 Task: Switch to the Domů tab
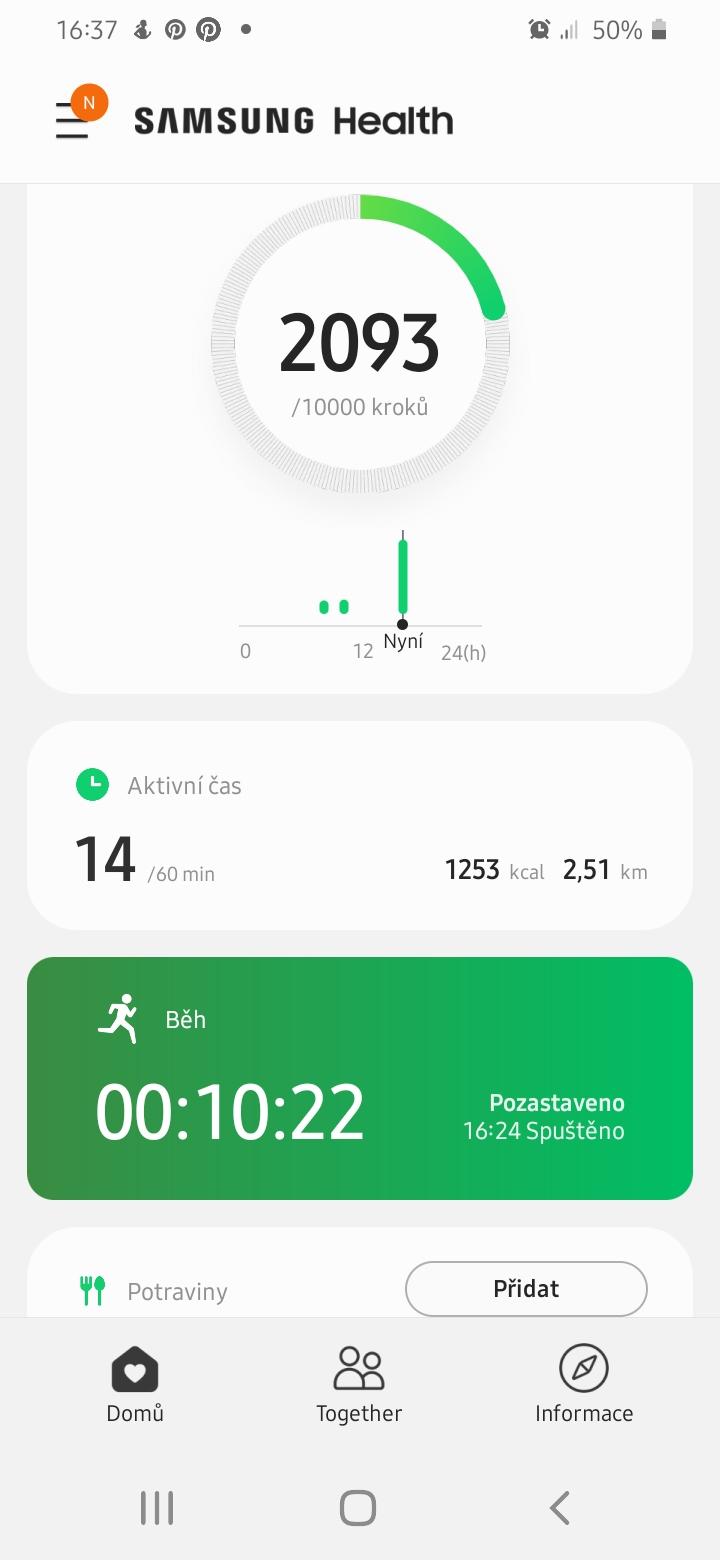135,1385
